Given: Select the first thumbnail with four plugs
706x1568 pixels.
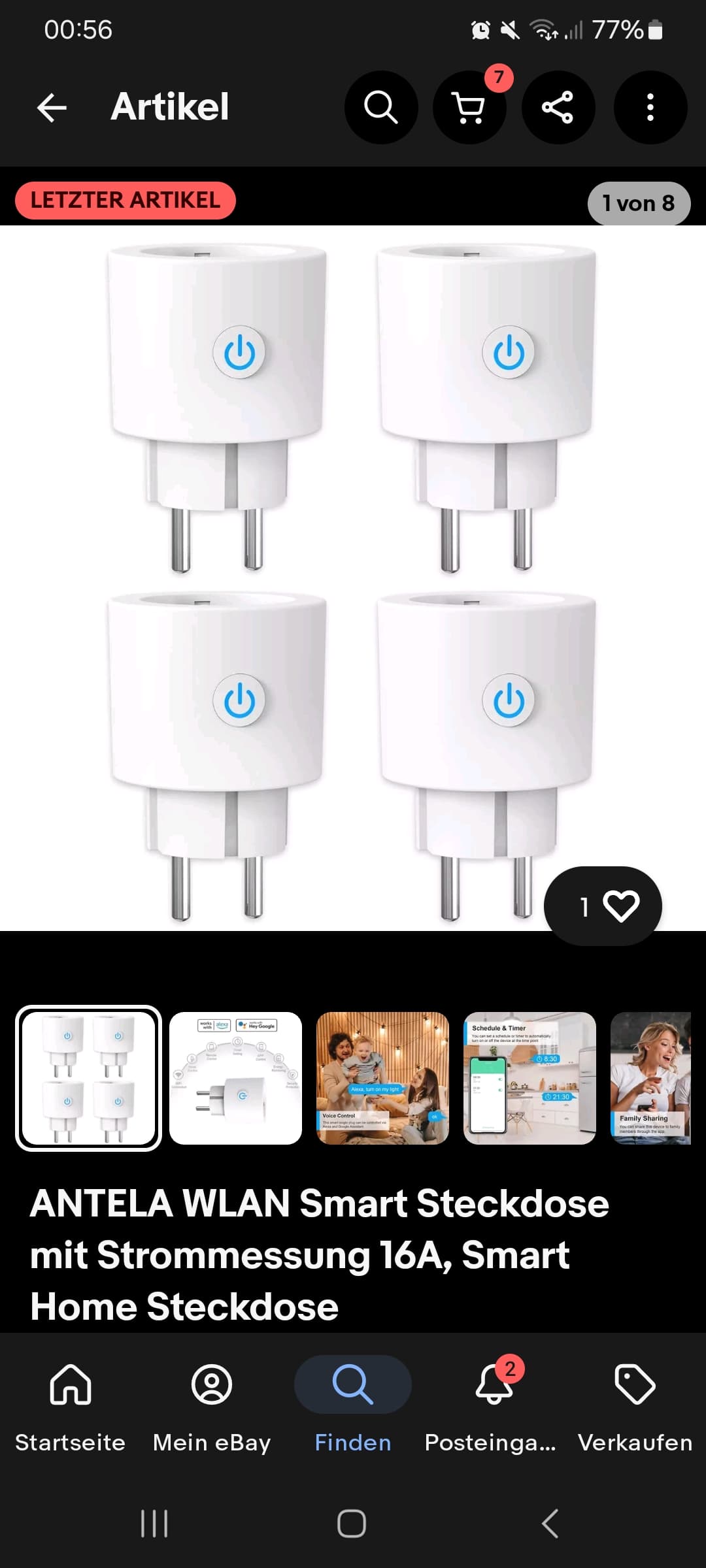Looking at the screenshot, I should pos(88,1078).
